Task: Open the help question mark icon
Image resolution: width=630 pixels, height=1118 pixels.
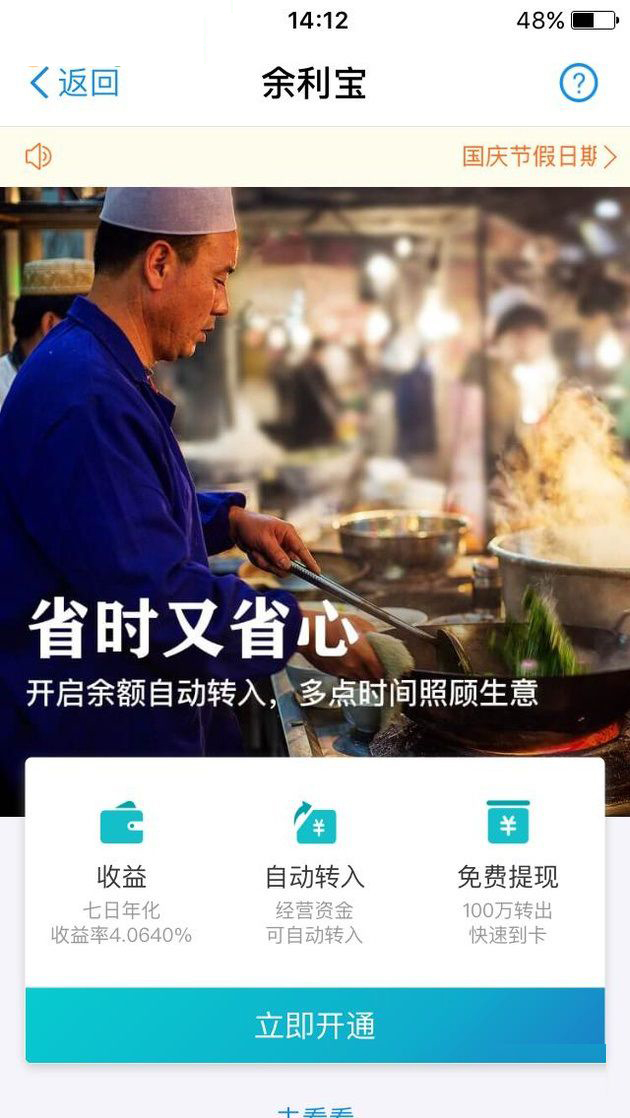Action: point(578,83)
